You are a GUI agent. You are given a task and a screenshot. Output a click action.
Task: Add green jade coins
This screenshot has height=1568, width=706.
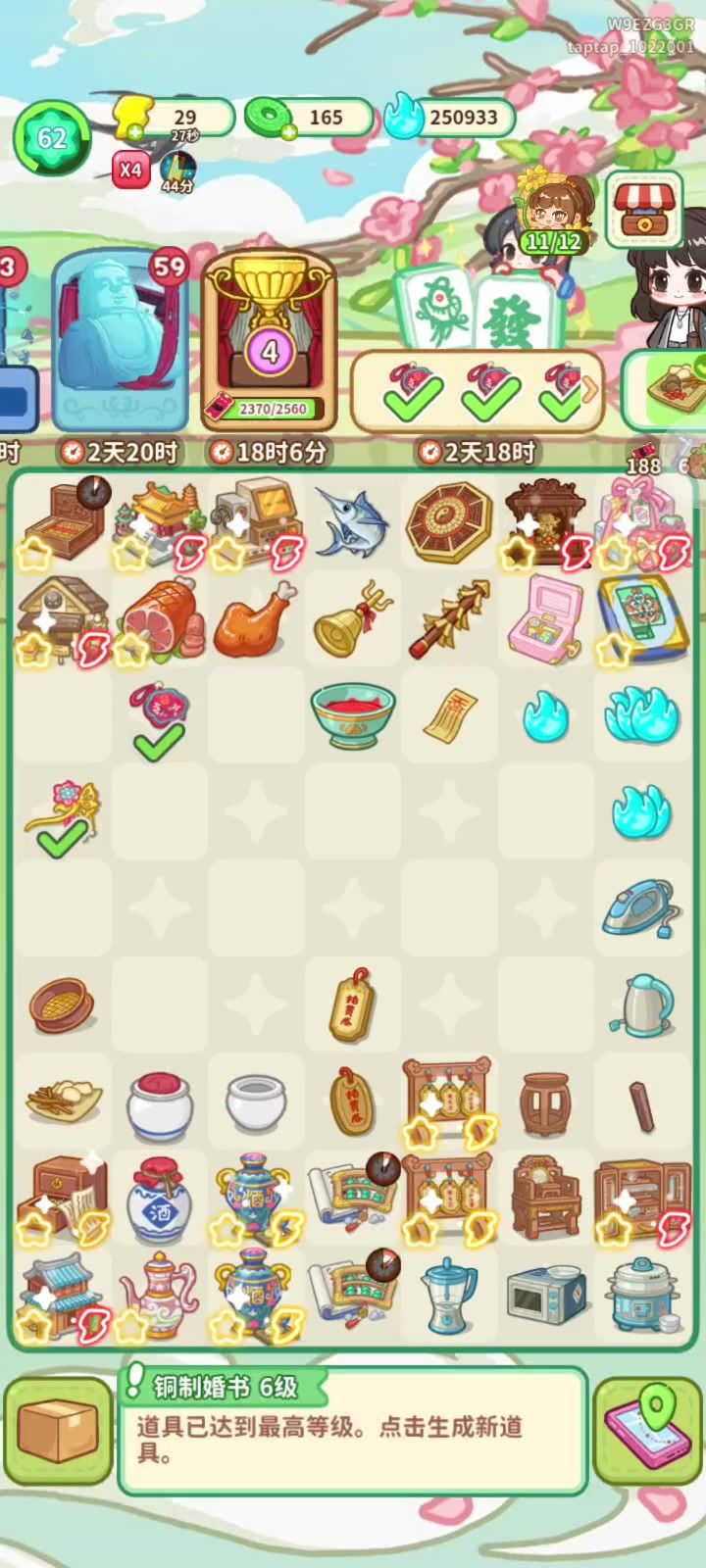click(288, 131)
